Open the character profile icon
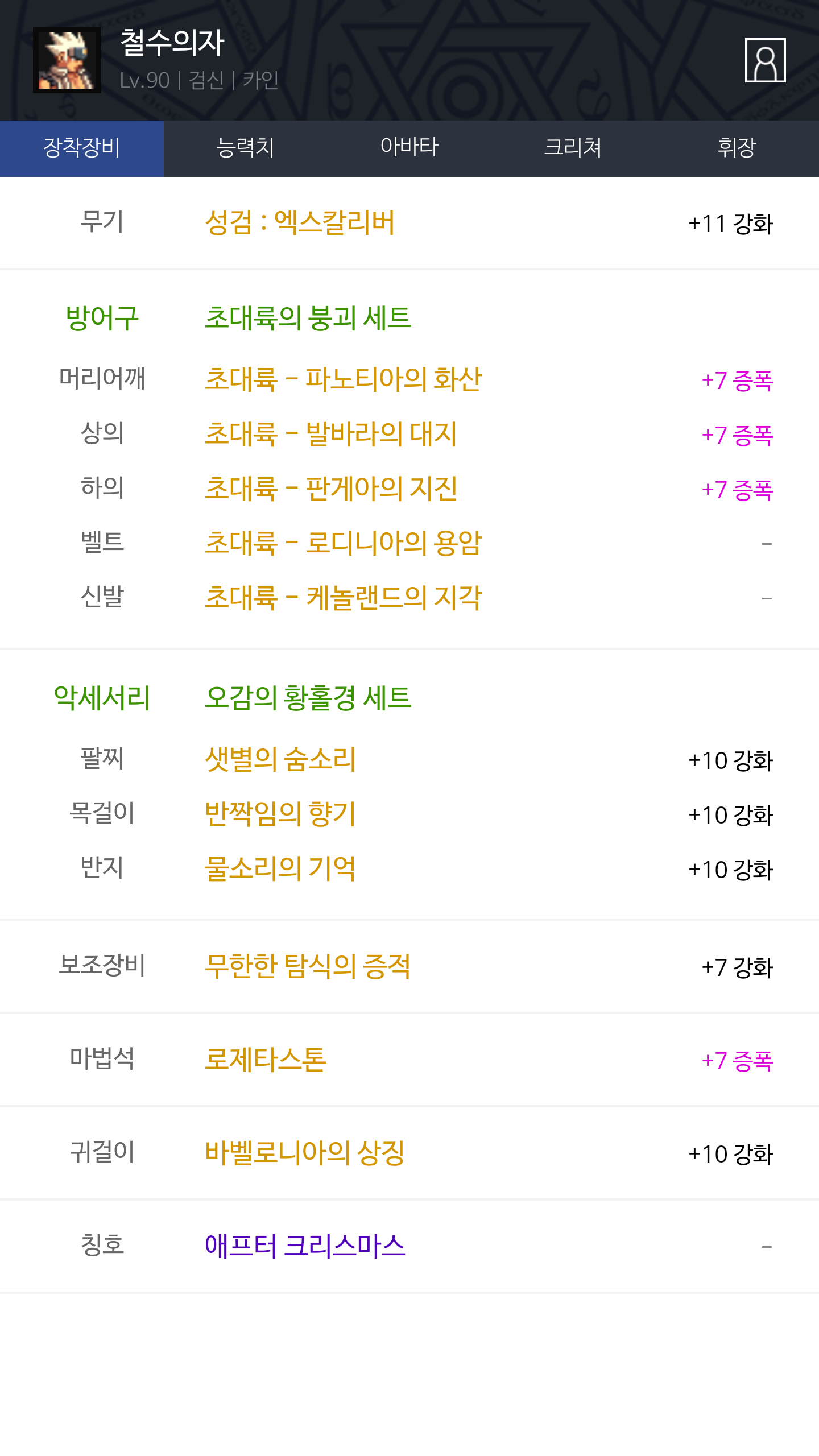This screenshot has width=819, height=1456. (x=765, y=60)
